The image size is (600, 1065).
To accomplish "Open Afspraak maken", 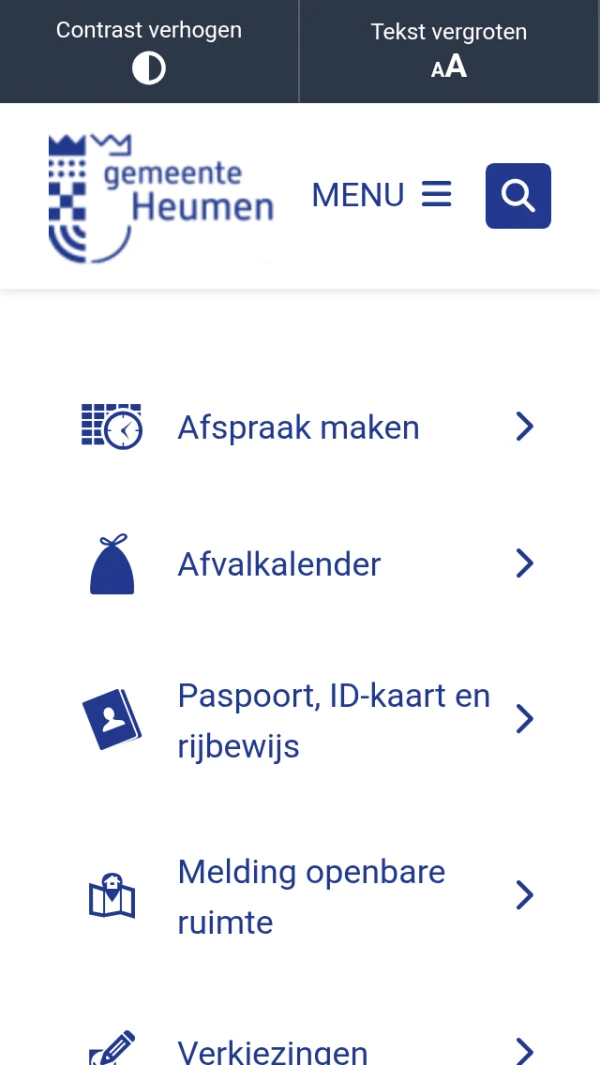I will 299,428.
